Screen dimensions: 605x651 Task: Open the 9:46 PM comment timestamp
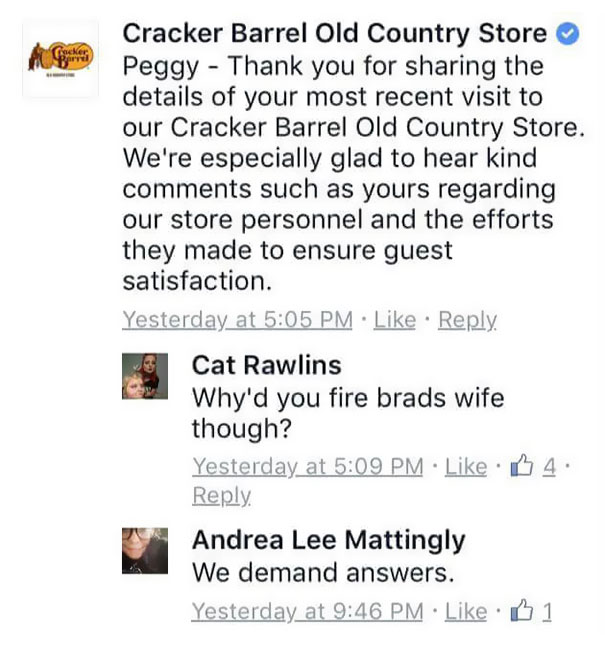(307, 611)
